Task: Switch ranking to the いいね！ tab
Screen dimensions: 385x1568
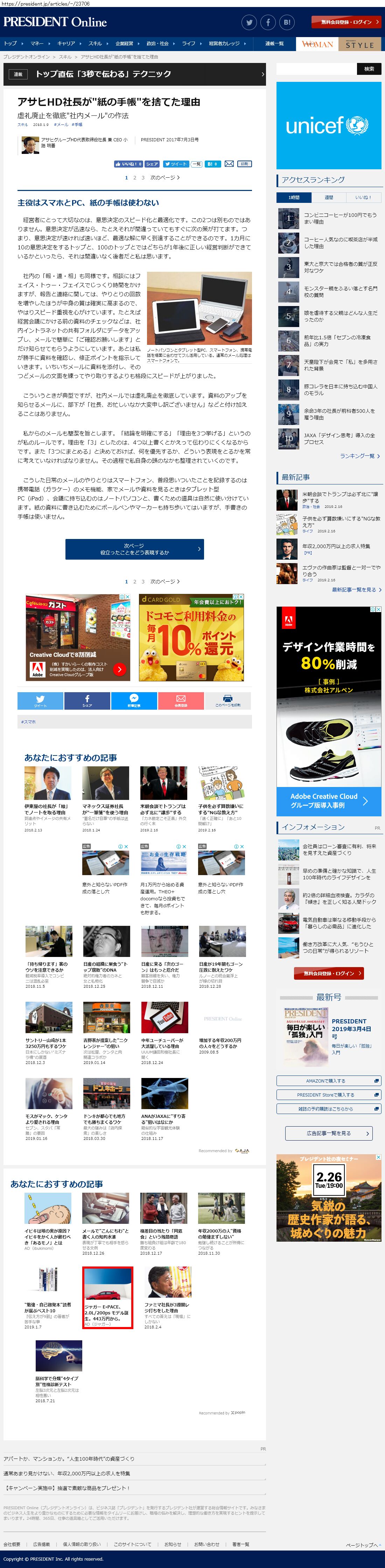Action: [x=363, y=197]
